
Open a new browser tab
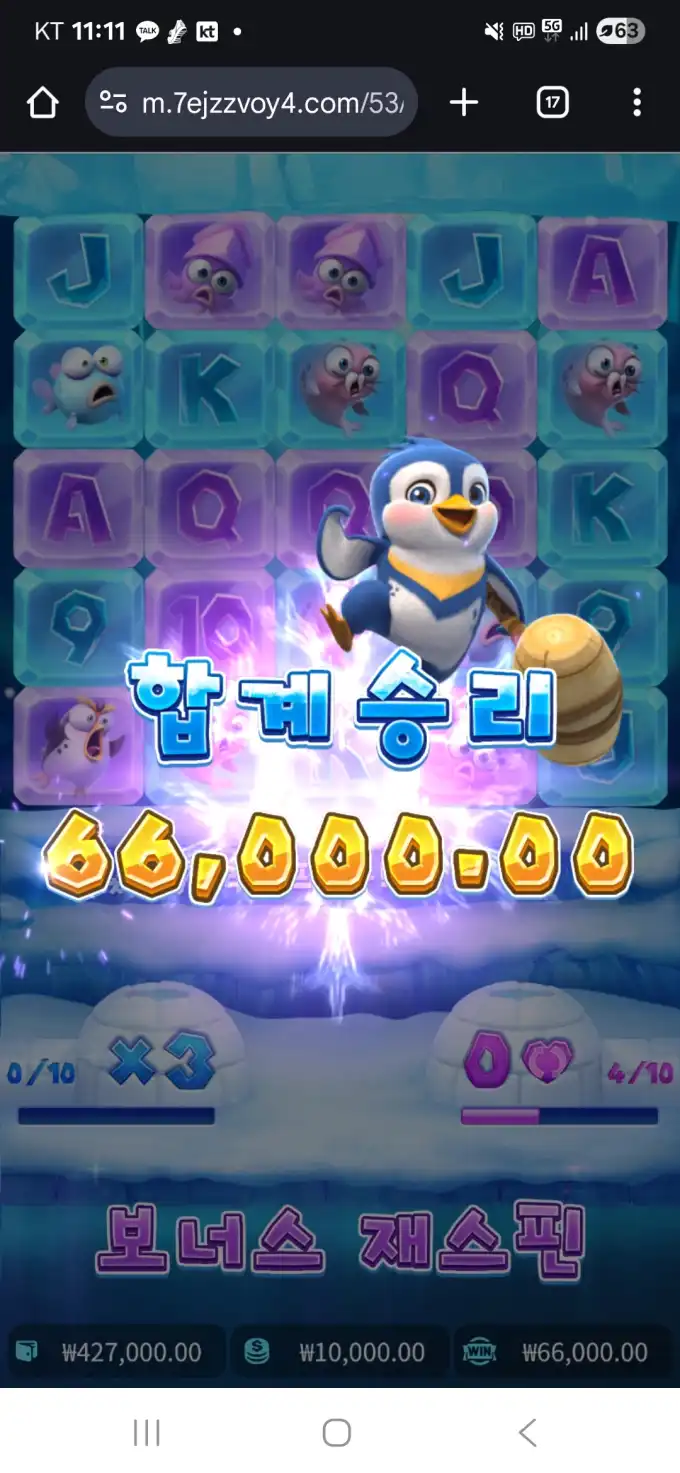coord(464,102)
